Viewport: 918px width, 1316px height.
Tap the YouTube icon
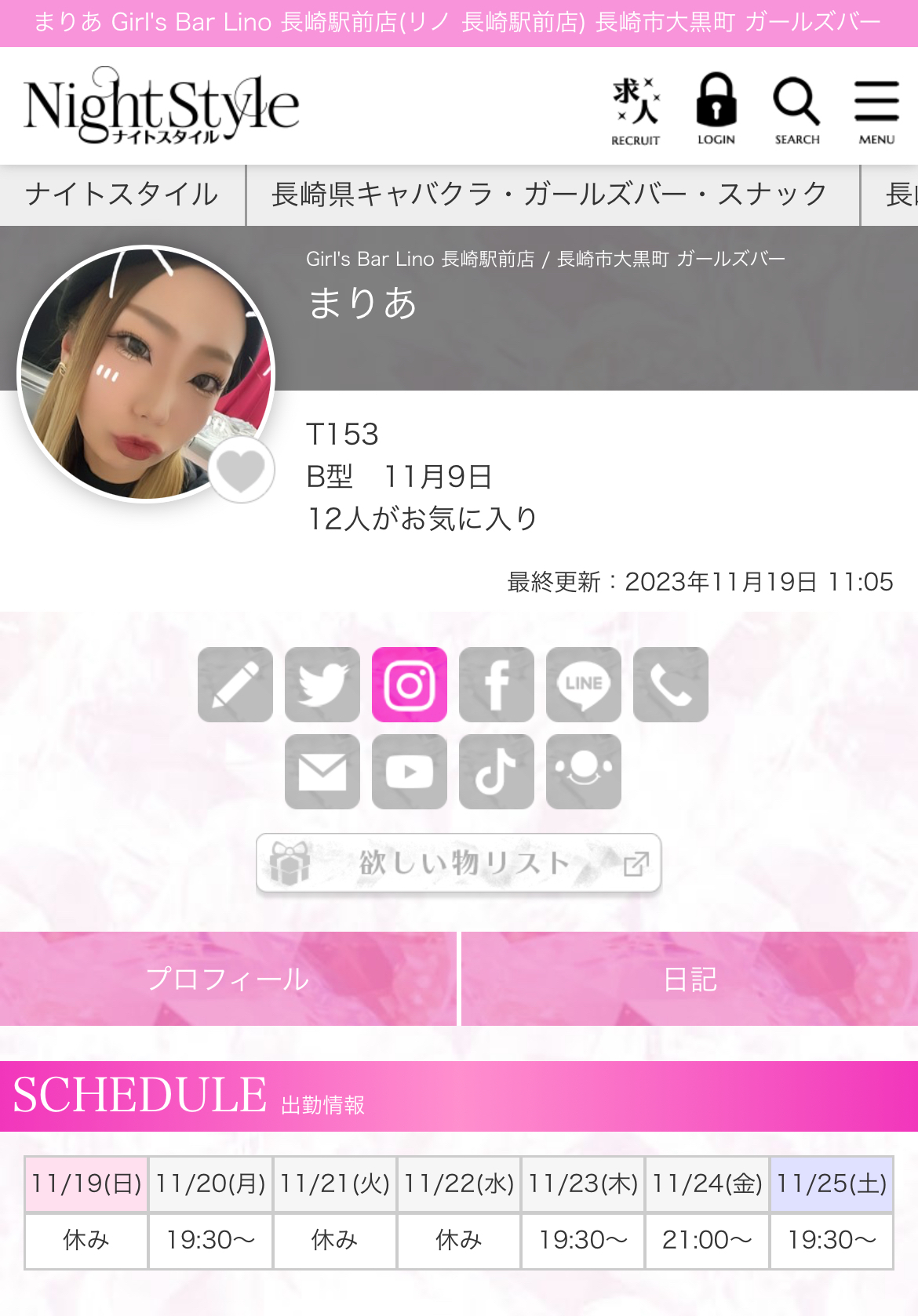410,772
